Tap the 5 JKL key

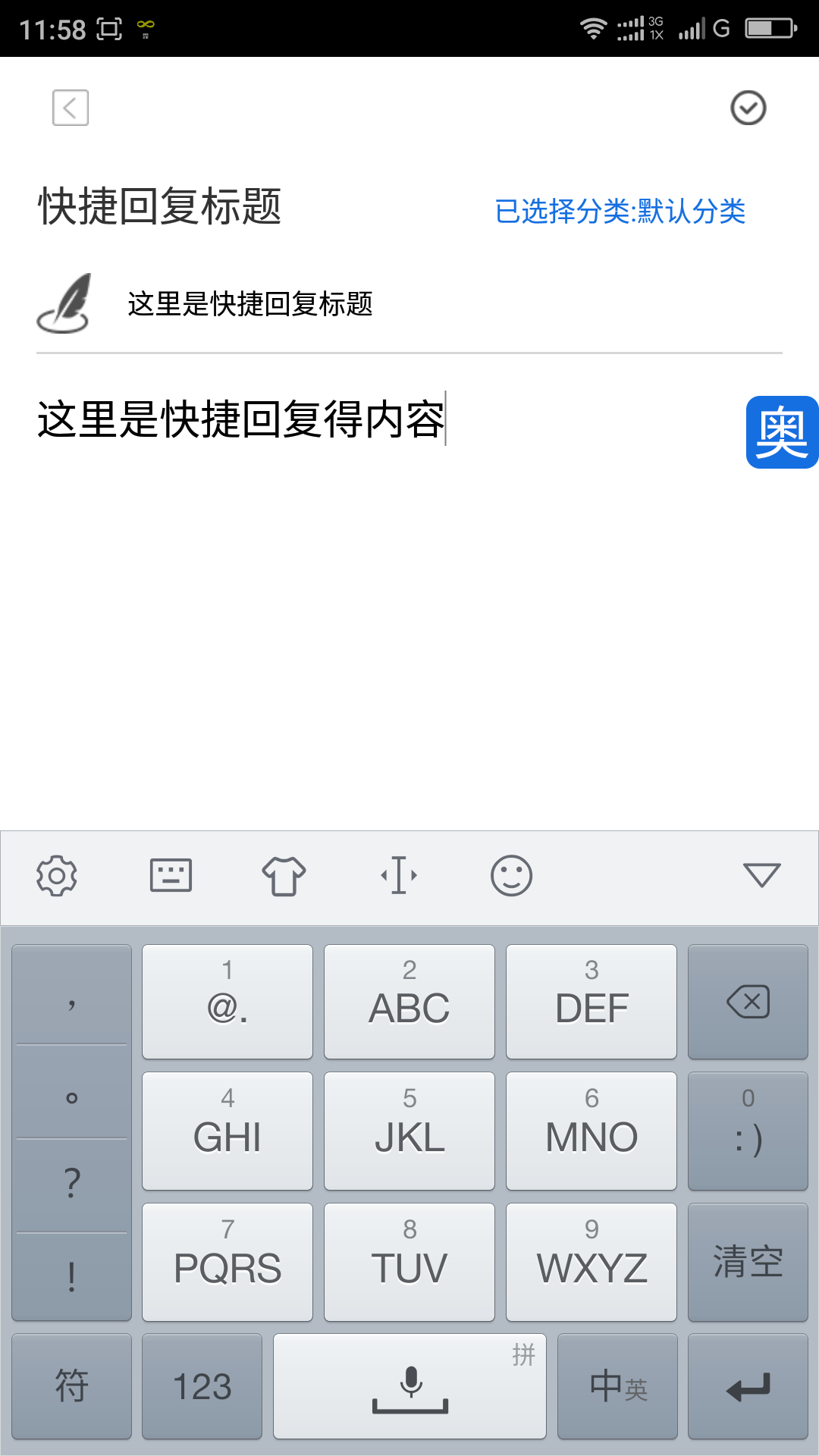click(409, 1131)
